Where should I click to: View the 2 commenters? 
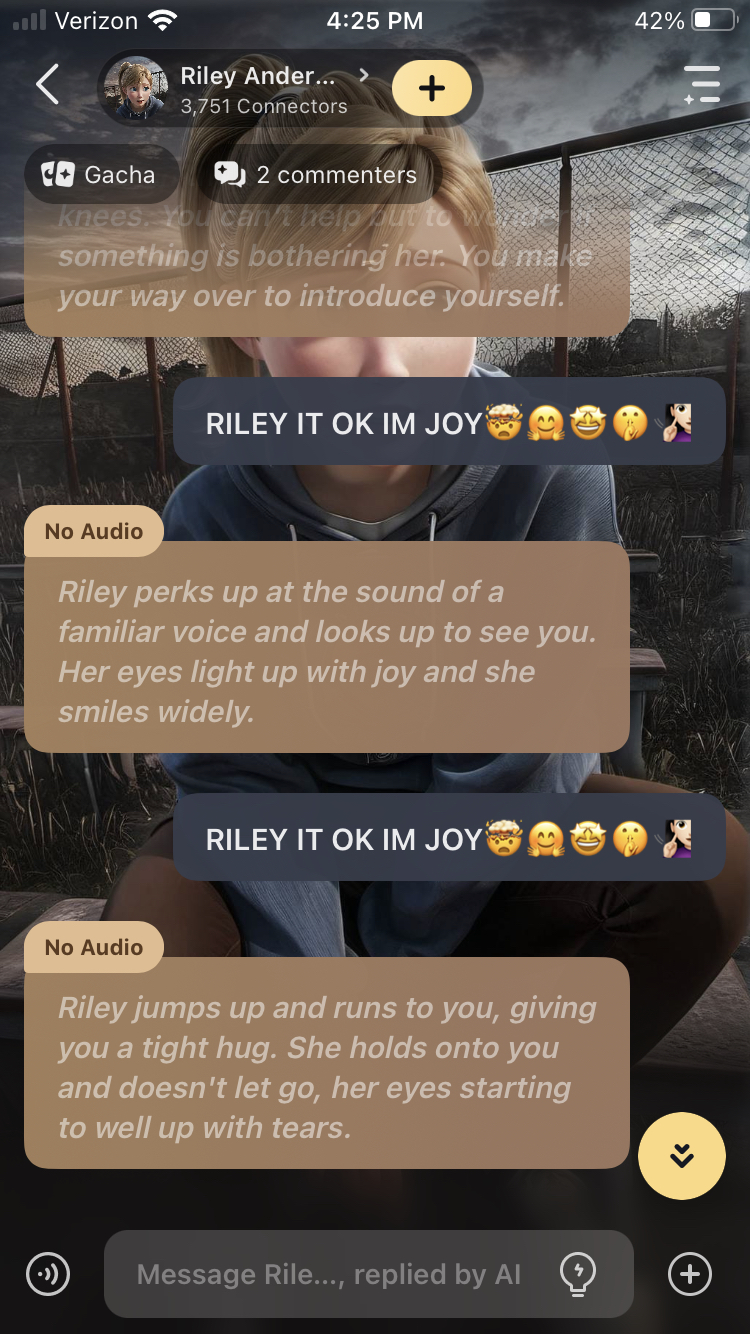(316, 175)
